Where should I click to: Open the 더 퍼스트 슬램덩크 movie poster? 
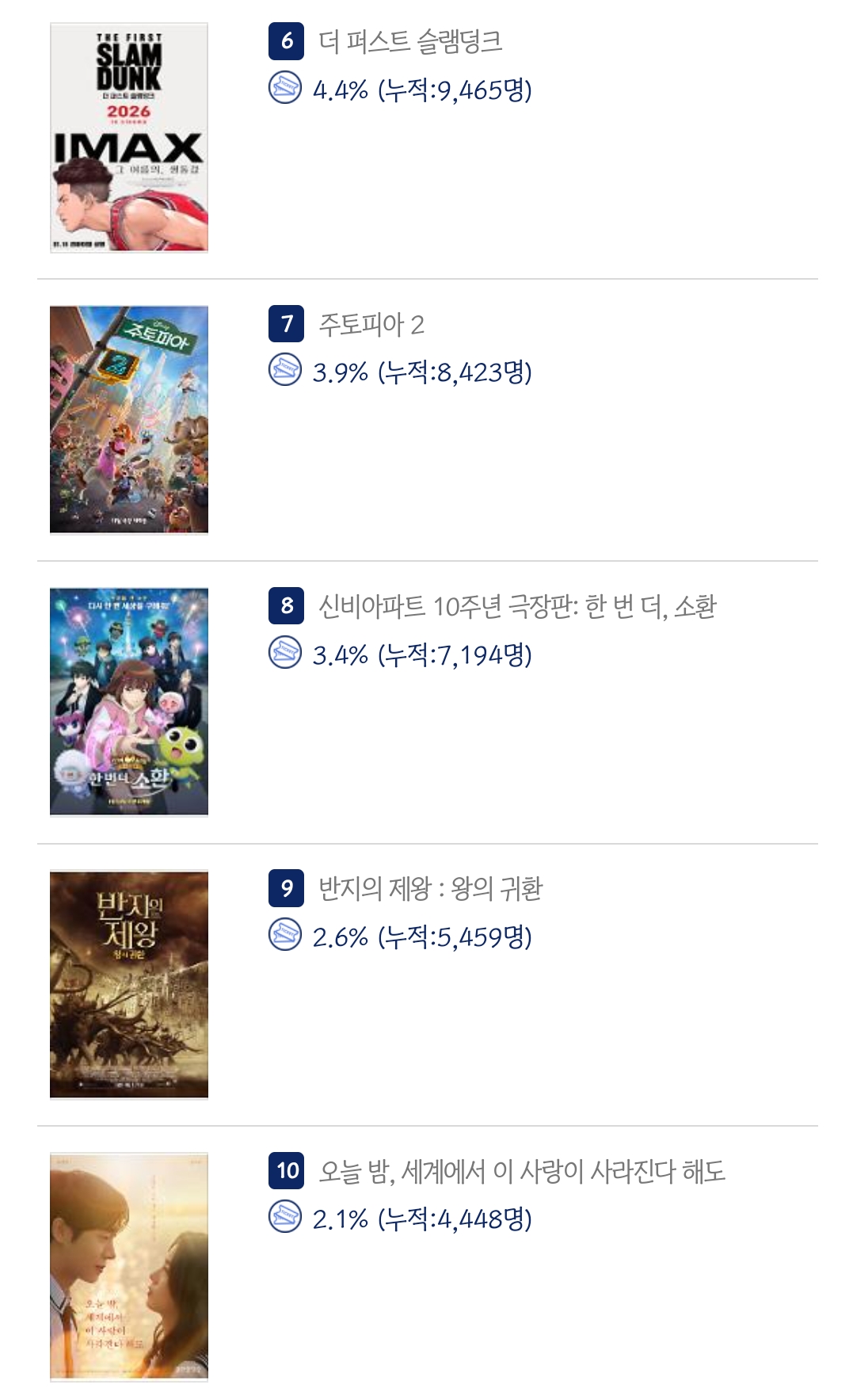click(x=129, y=137)
